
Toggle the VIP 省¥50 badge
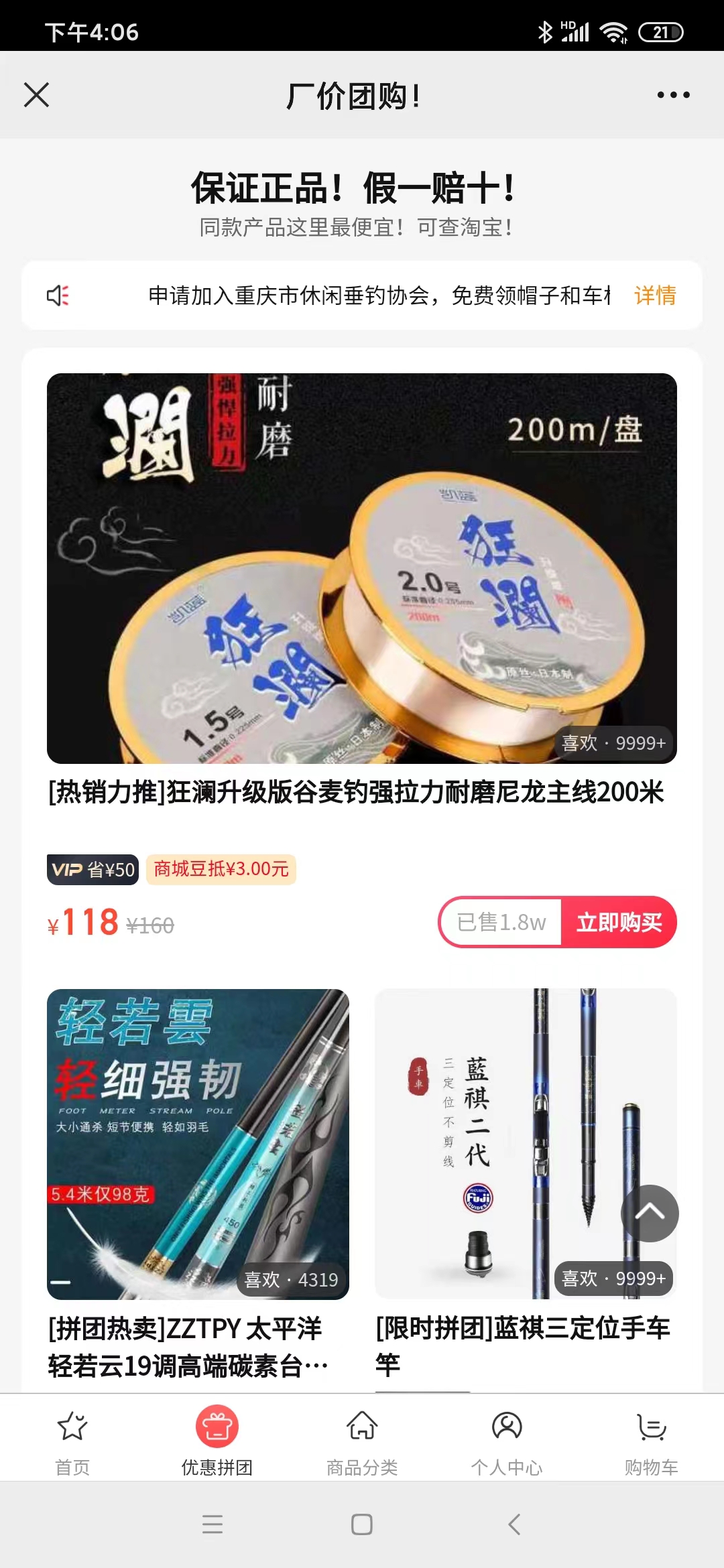point(93,869)
